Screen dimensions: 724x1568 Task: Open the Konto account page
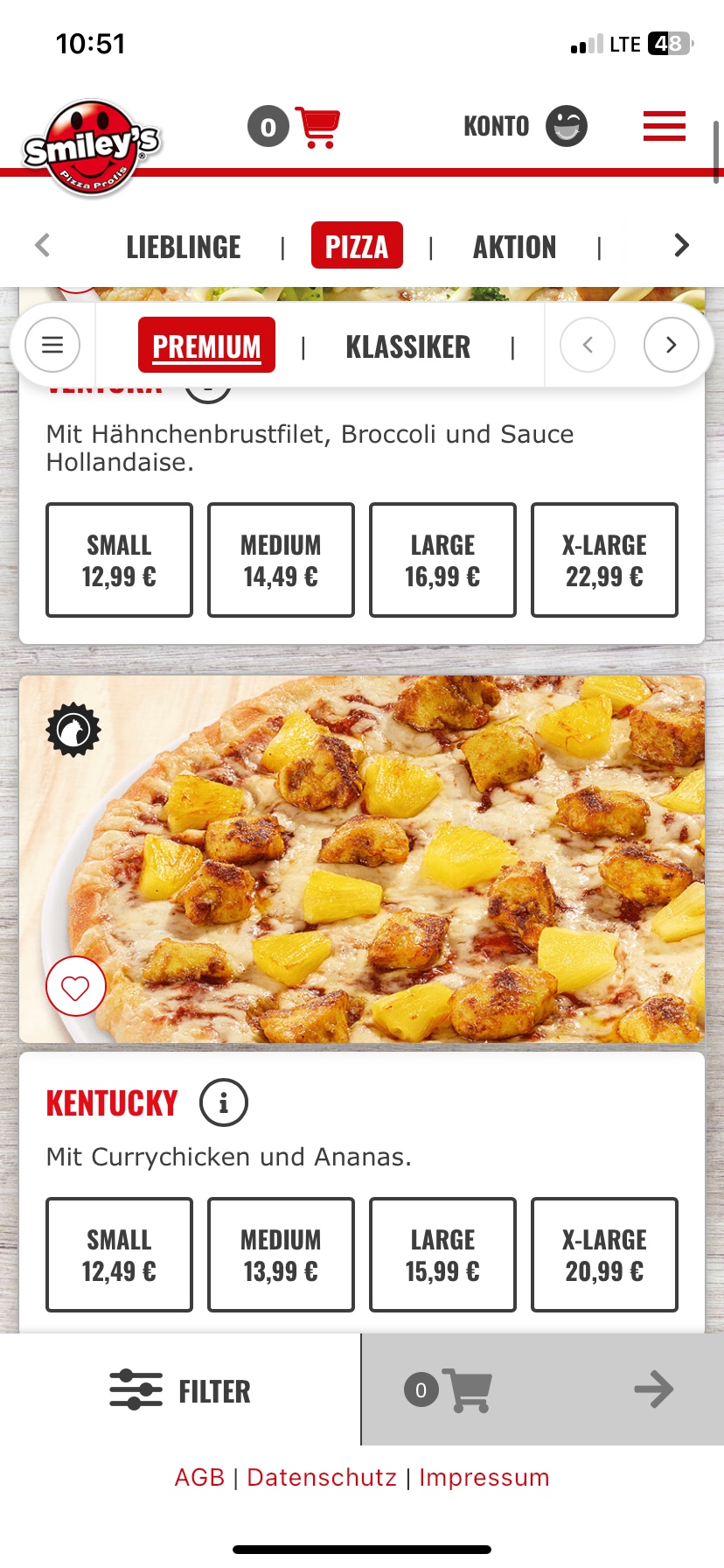pos(525,126)
